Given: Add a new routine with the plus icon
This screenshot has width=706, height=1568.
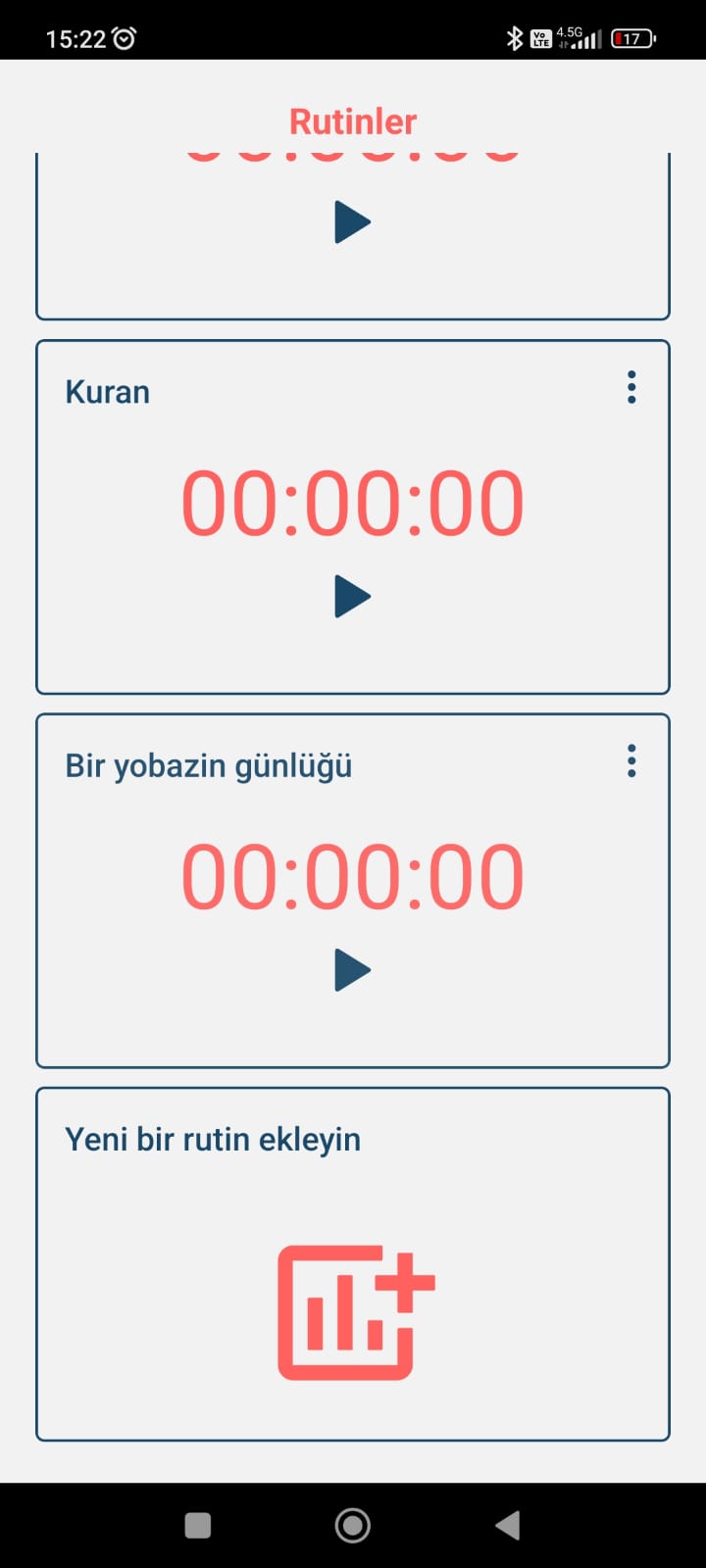Looking at the screenshot, I should [356, 1311].
